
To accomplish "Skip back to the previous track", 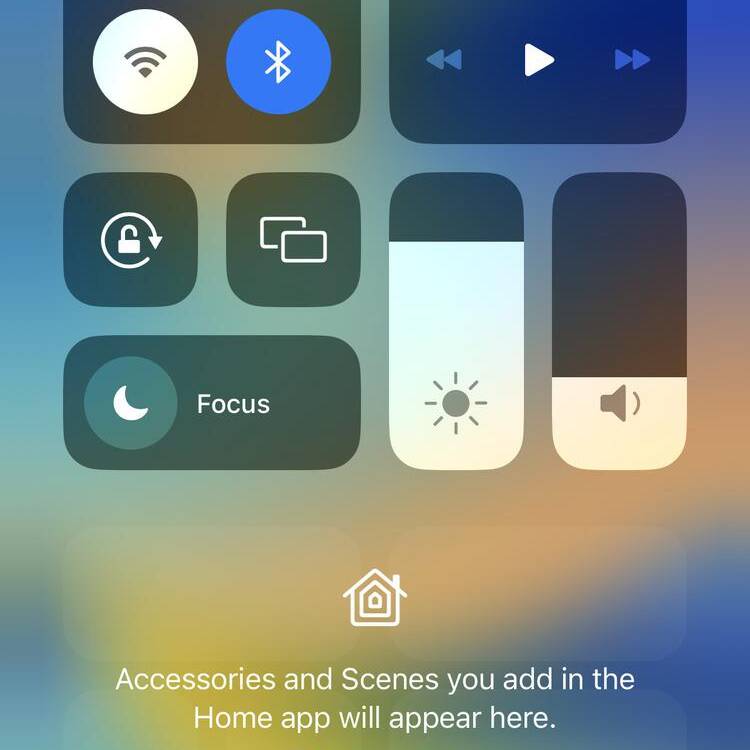I will pyautogui.click(x=442, y=61).
